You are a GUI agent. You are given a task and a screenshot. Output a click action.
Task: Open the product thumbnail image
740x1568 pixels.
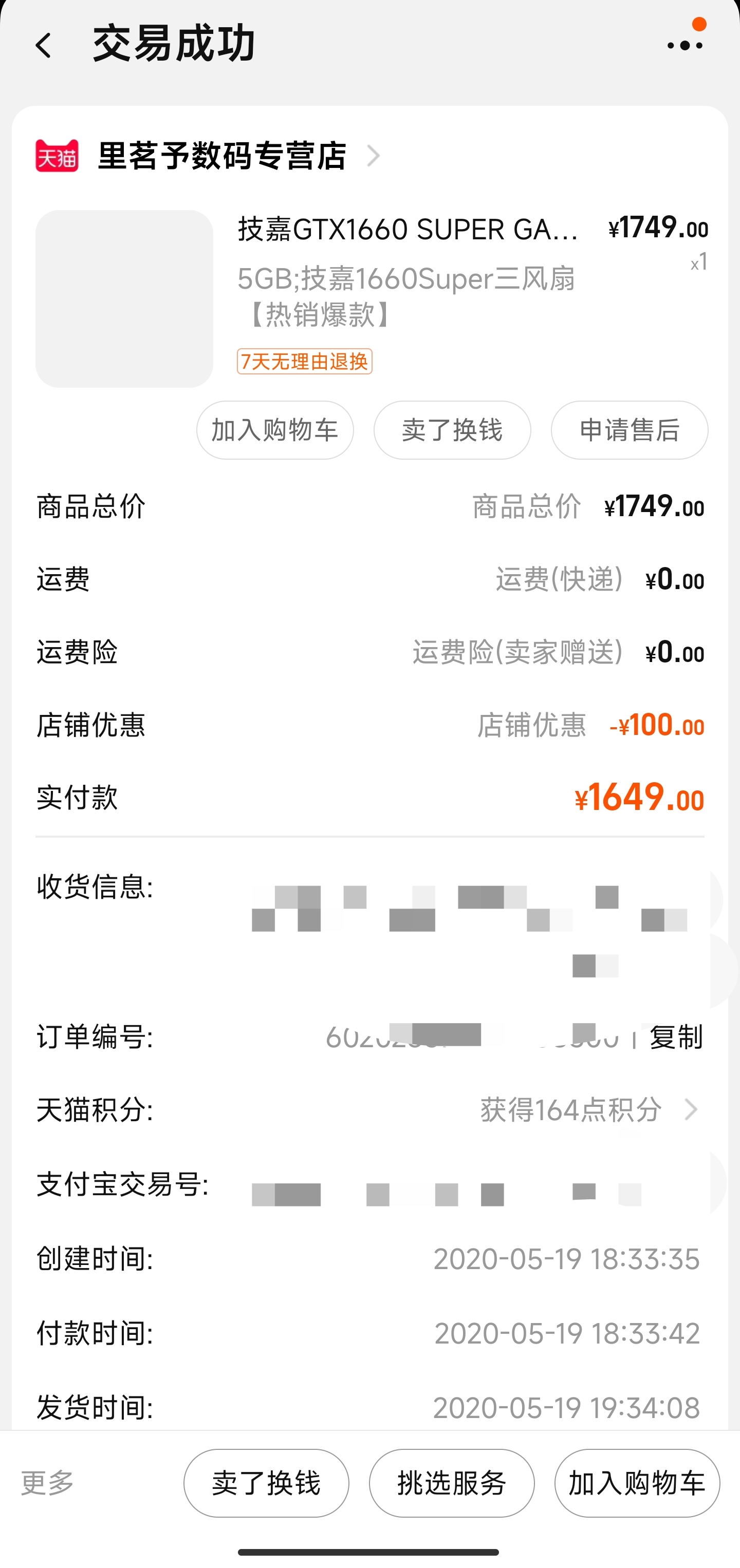coord(124,298)
